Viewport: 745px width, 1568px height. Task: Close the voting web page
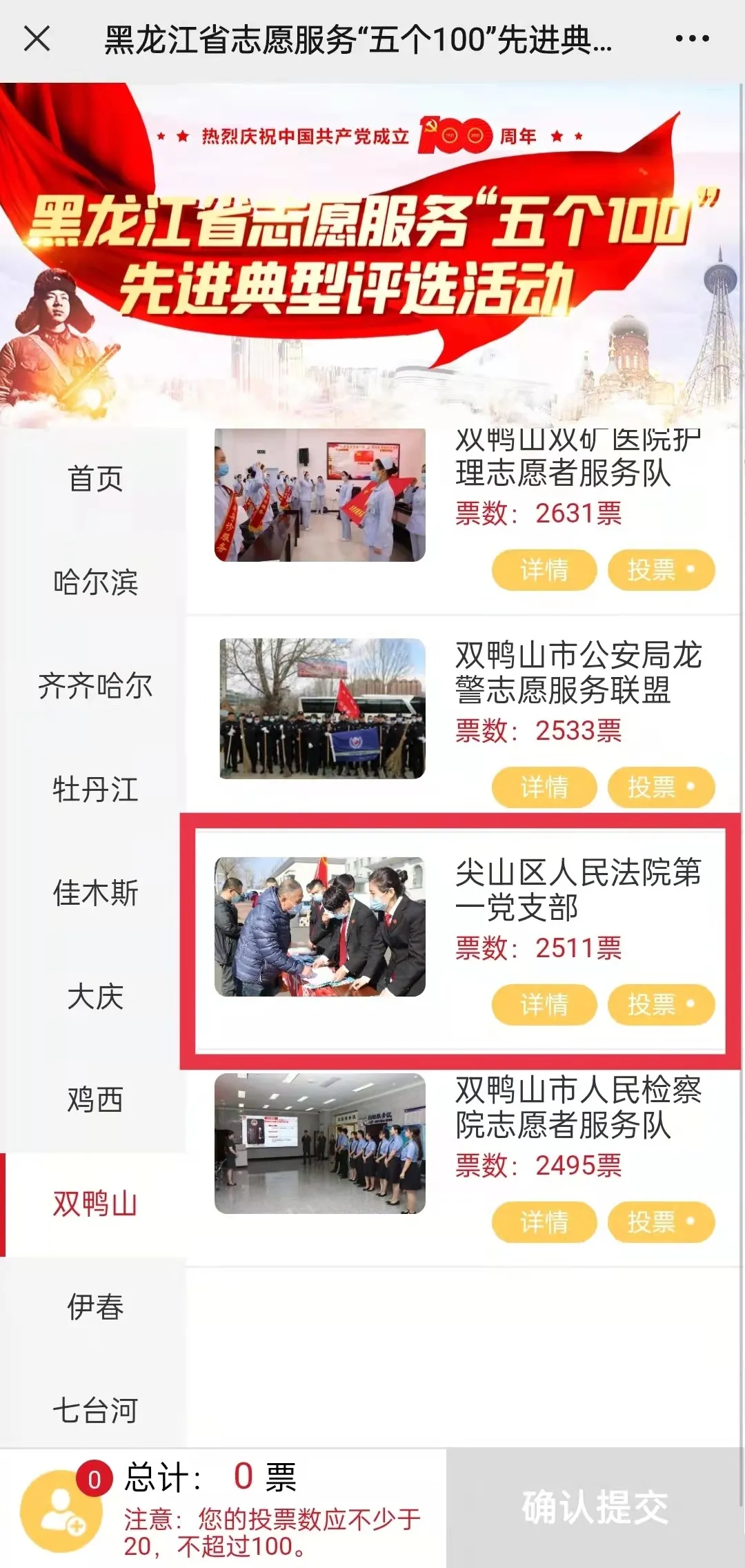pos(37,39)
